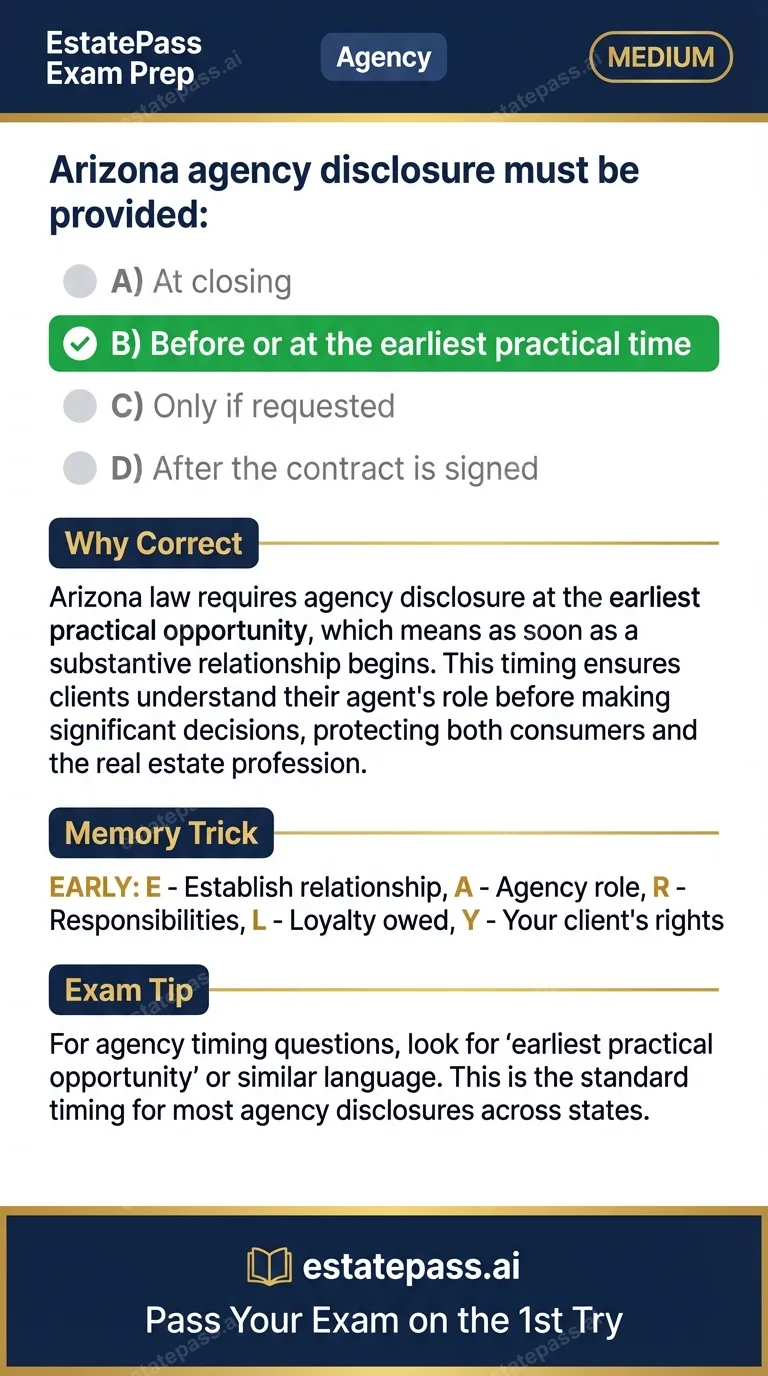This screenshot has height=1376, width=768.
Task: Click the EstatePass Exam Prep logo
Action: point(123,57)
